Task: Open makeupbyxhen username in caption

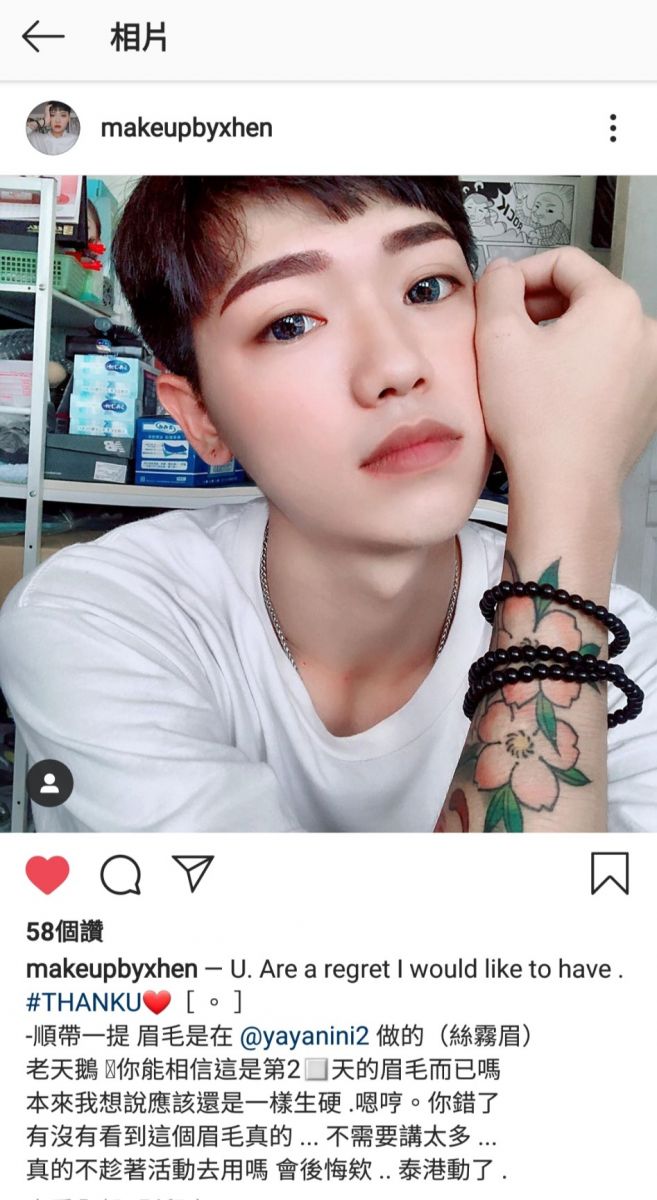Action: (111, 968)
